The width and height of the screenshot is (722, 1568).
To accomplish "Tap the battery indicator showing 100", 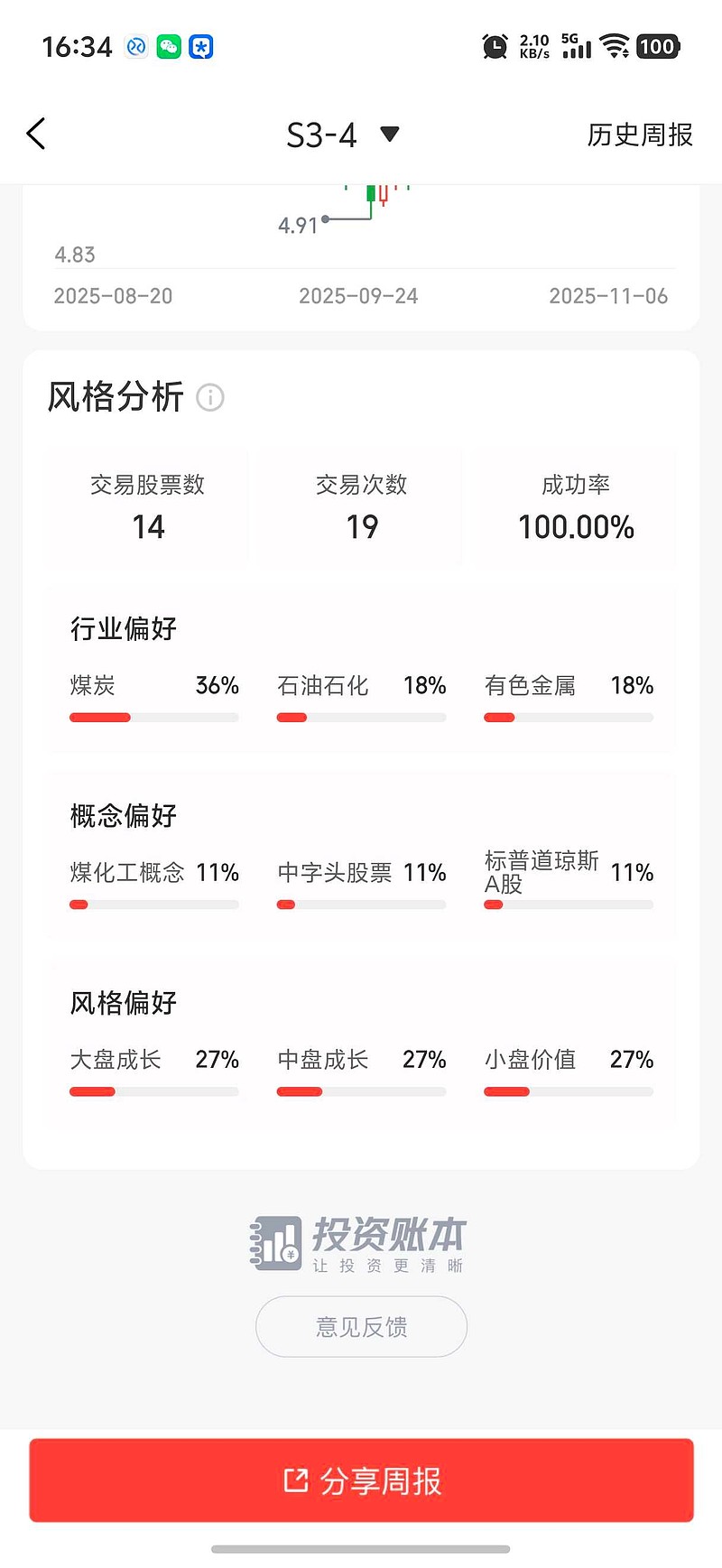I will pos(657,46).
